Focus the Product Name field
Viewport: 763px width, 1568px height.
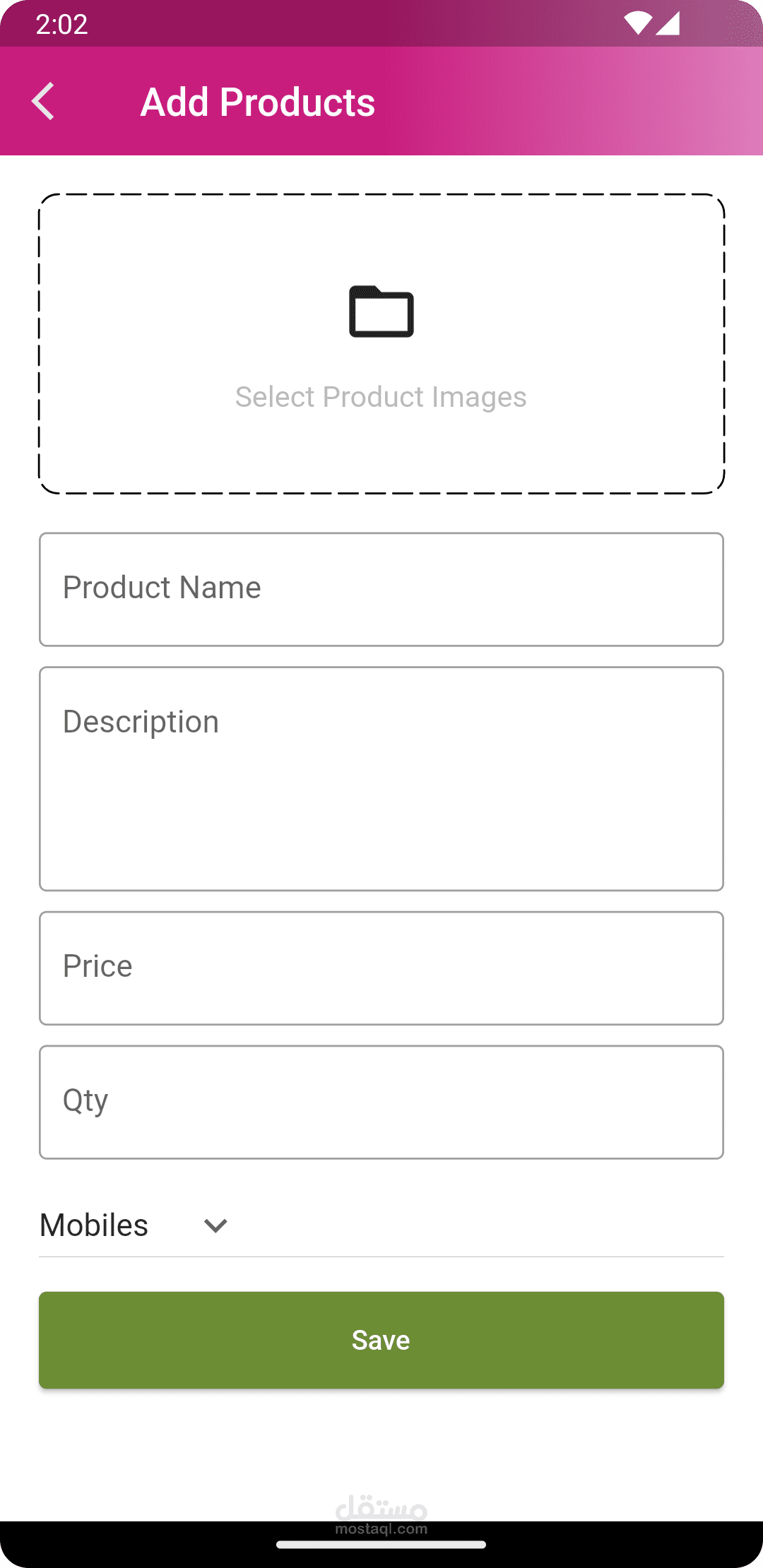pos(381,589)
